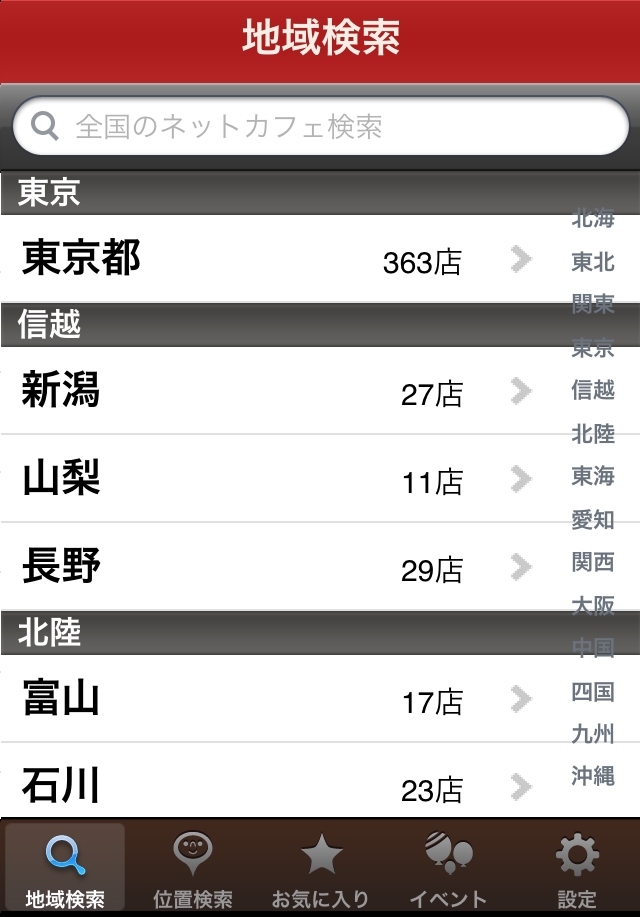Jump to 東北 in the side index

click(593, 262)
